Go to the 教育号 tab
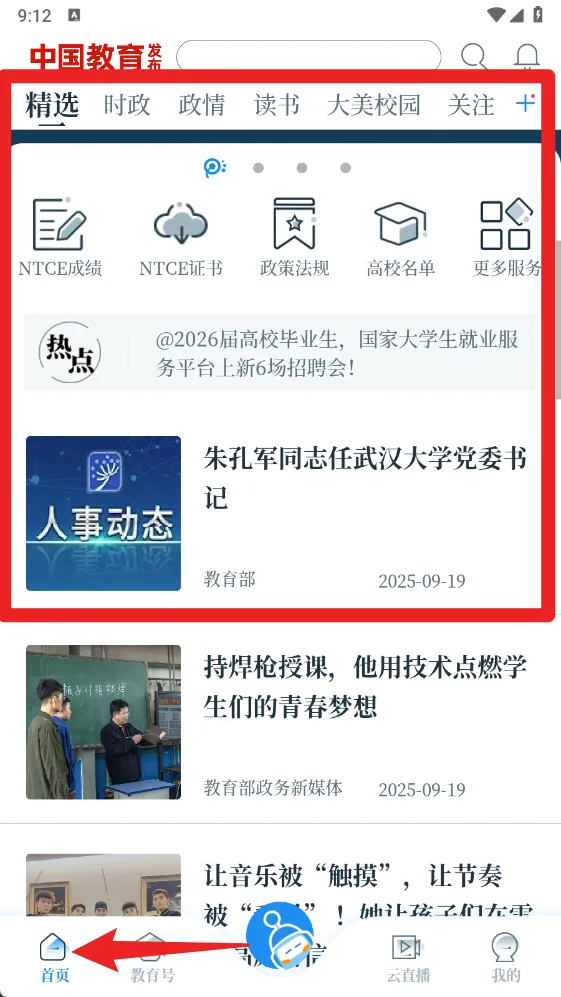 [x=152, y=958]
